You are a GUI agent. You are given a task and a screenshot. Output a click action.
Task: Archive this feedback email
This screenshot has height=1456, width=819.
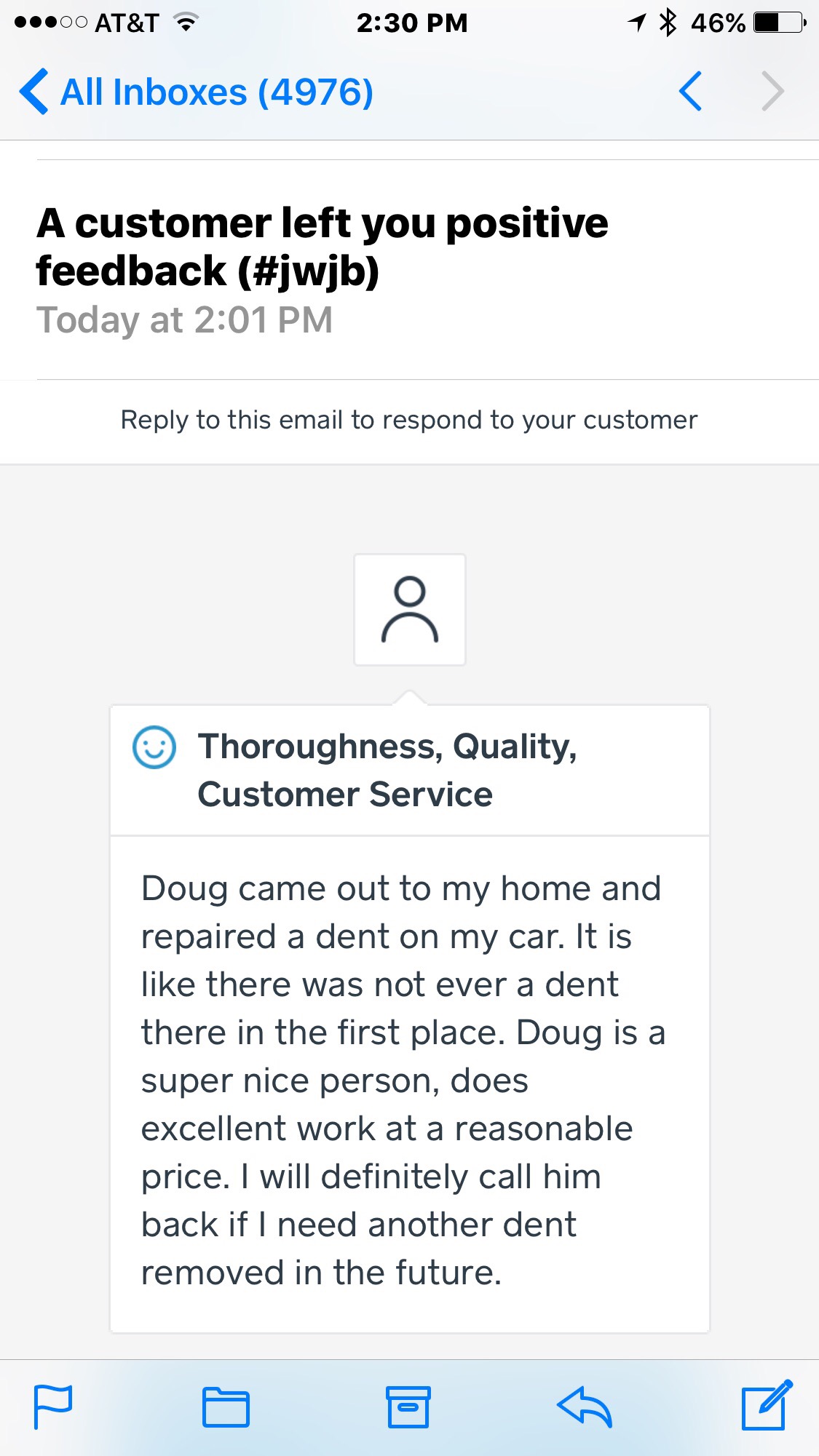point(408,1407)
